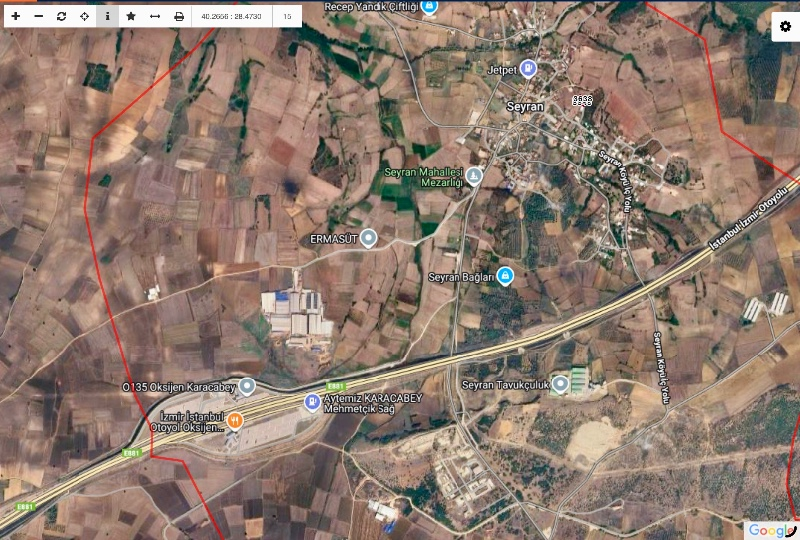Toggle the info tool
Image resolution: width=800 pixels, height=540 pixels.
click(108, 16)
